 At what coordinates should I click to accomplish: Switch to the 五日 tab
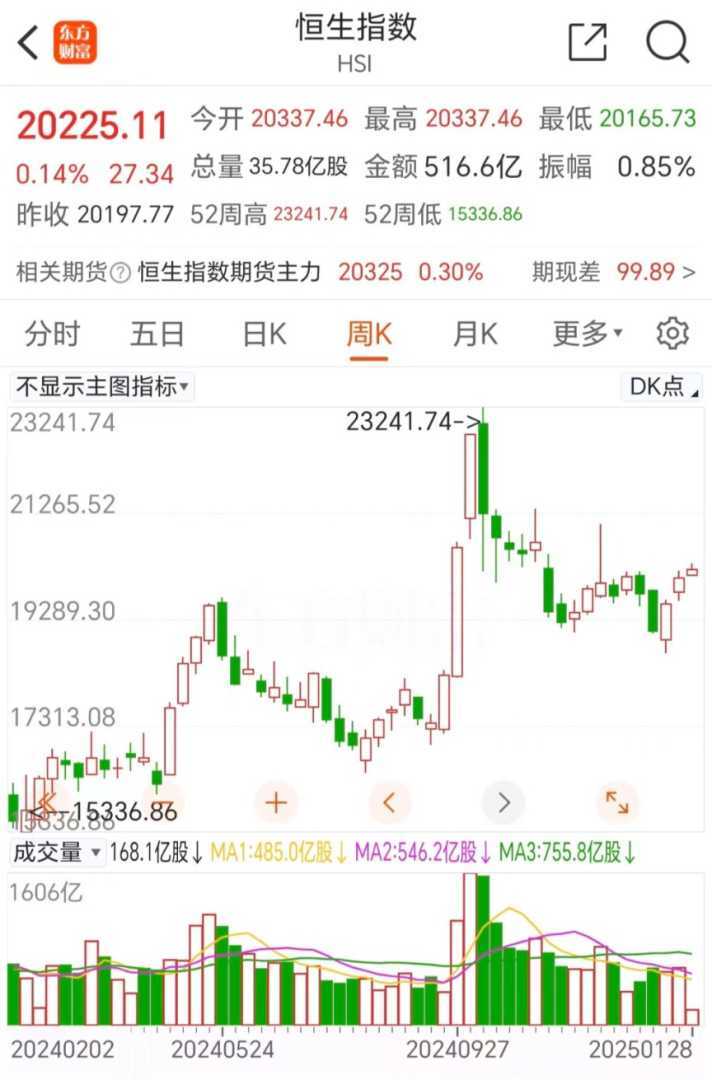click(x=157, y=333)
